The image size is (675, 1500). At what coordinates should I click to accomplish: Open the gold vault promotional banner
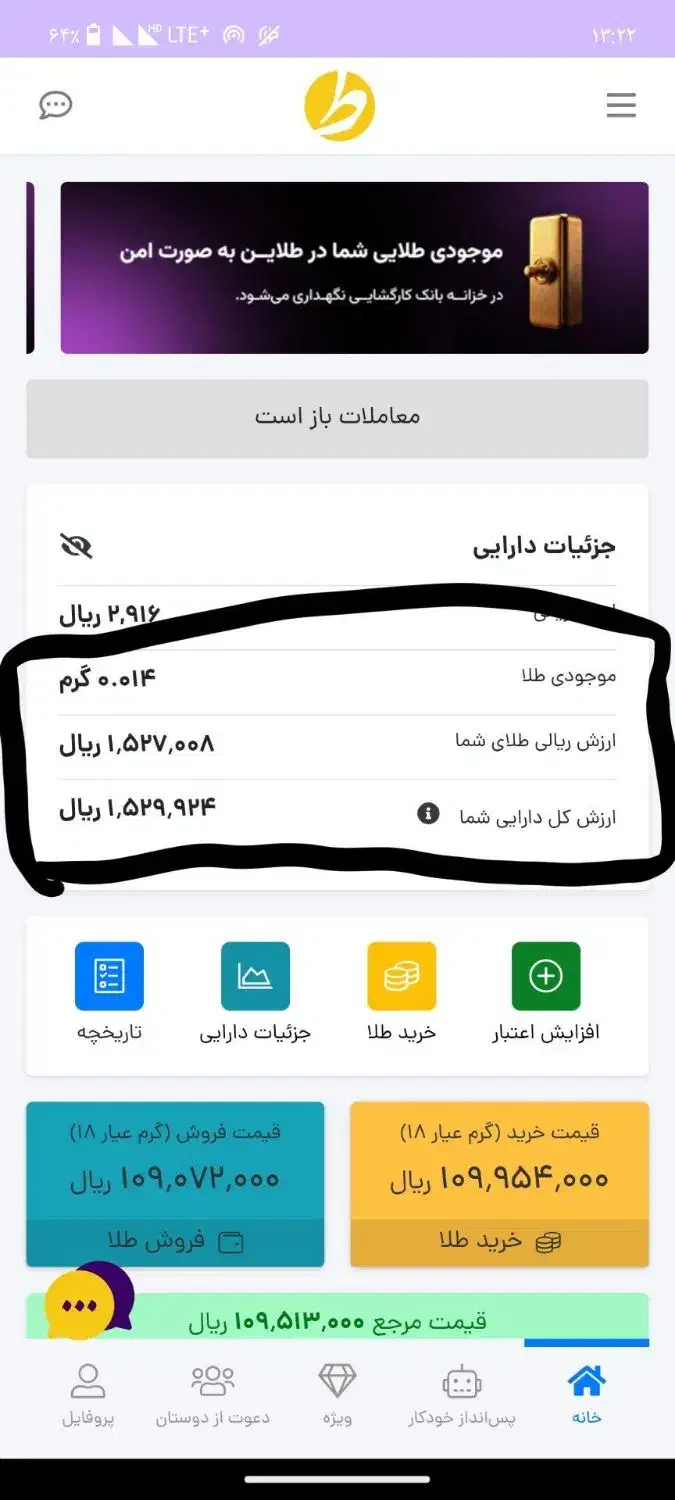(354, 267)
